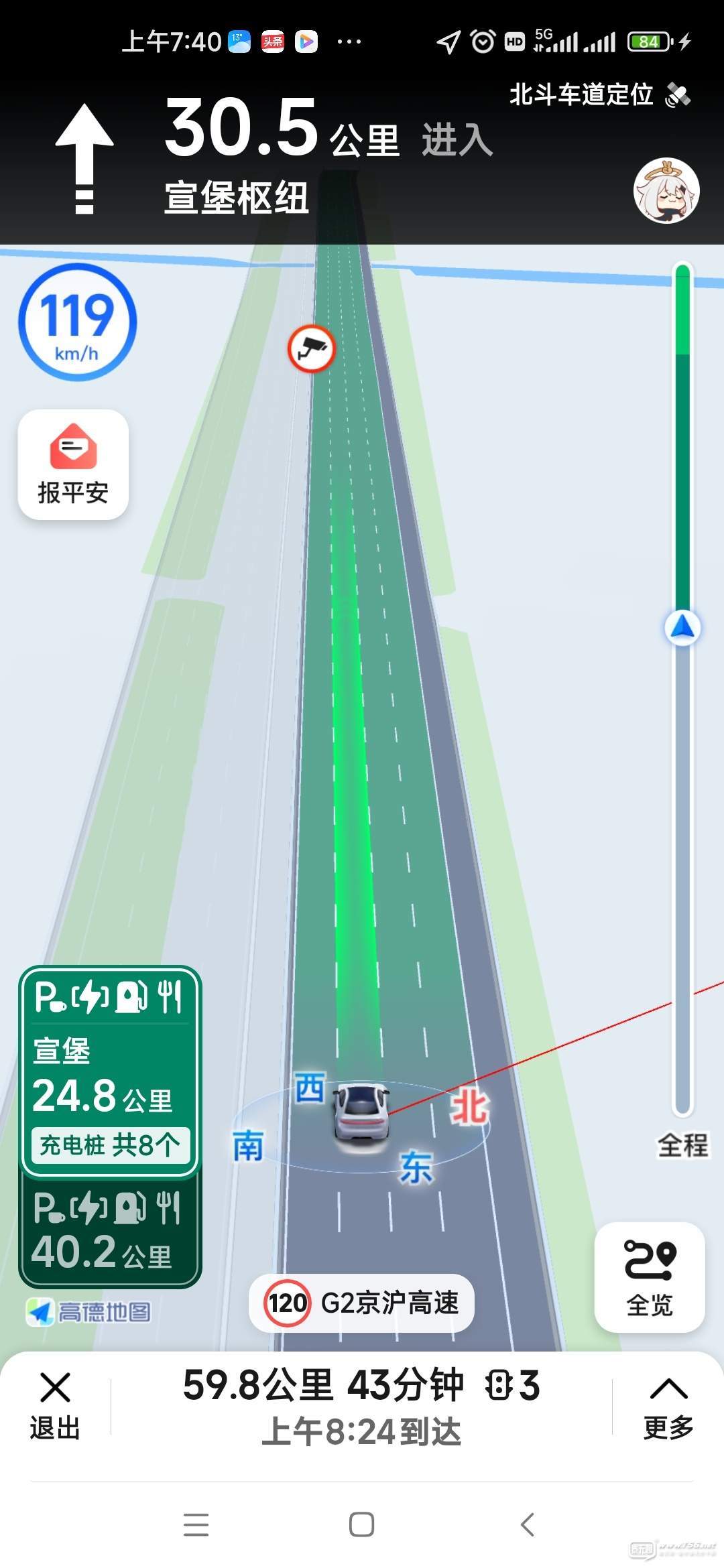Open the 宣堡 service area card
The height and width of the screenshot is (1568, 724).
pos(110,1070)
